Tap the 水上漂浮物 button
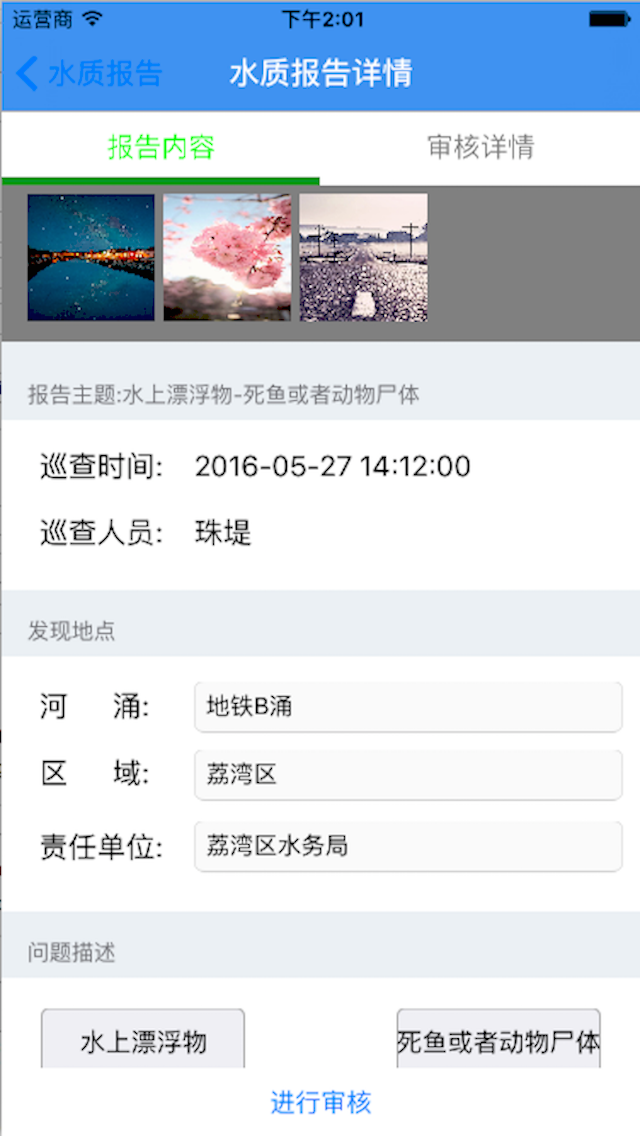Viewport: 640px width, 1136px height. pos(143,1040)
